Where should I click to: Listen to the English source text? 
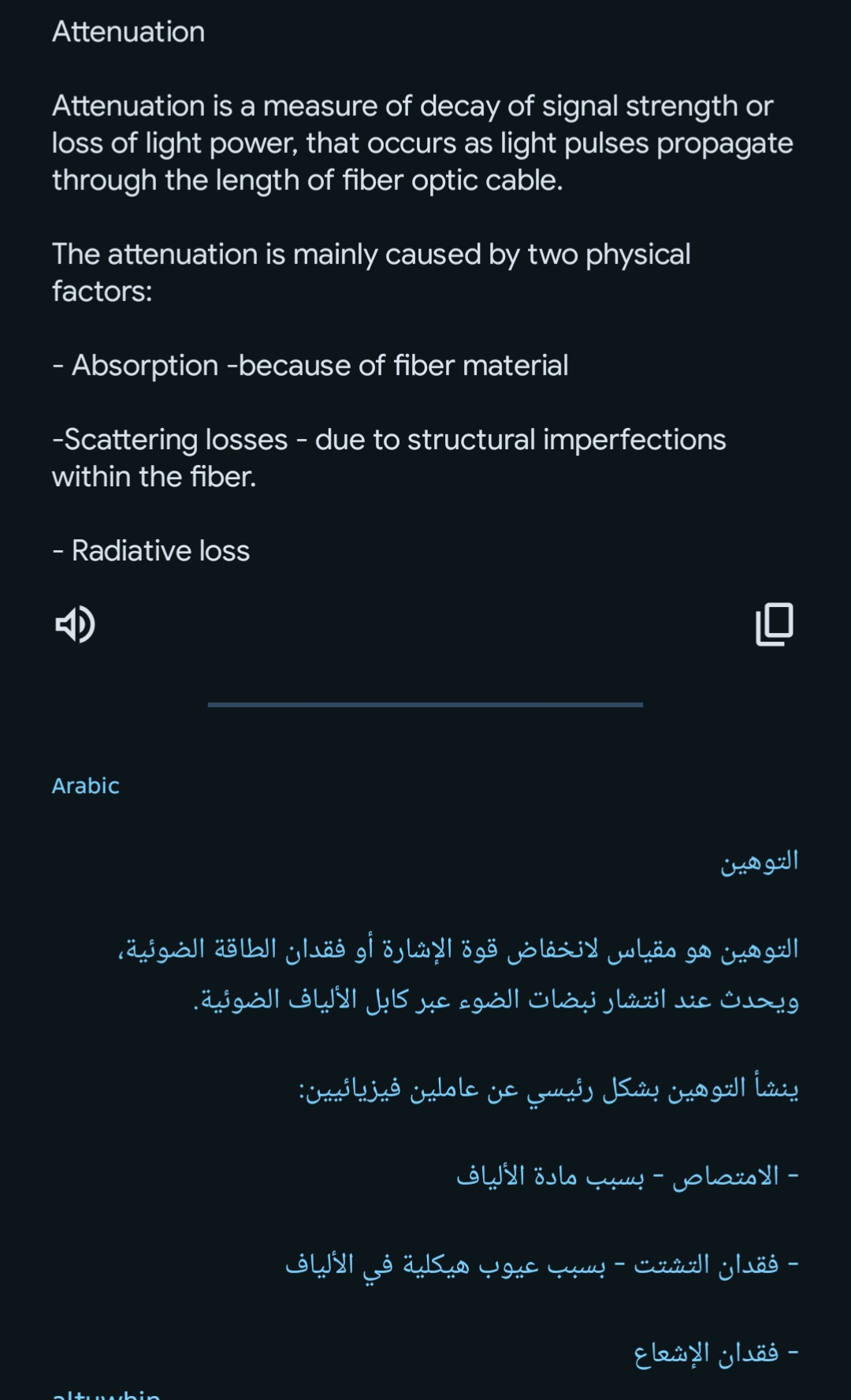click(x=75, y=625)
